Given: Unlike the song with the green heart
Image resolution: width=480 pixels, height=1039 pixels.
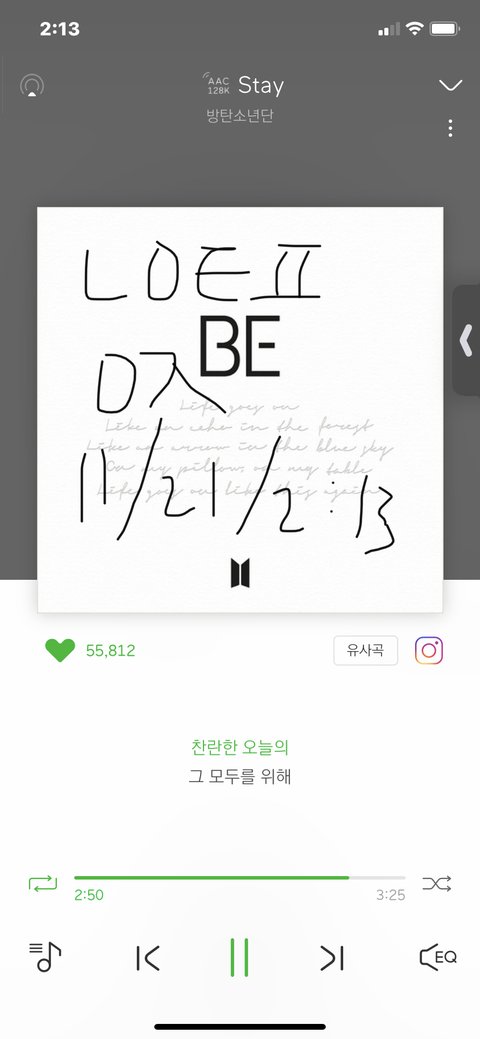Looking at the screenshot, I should 60,650.
